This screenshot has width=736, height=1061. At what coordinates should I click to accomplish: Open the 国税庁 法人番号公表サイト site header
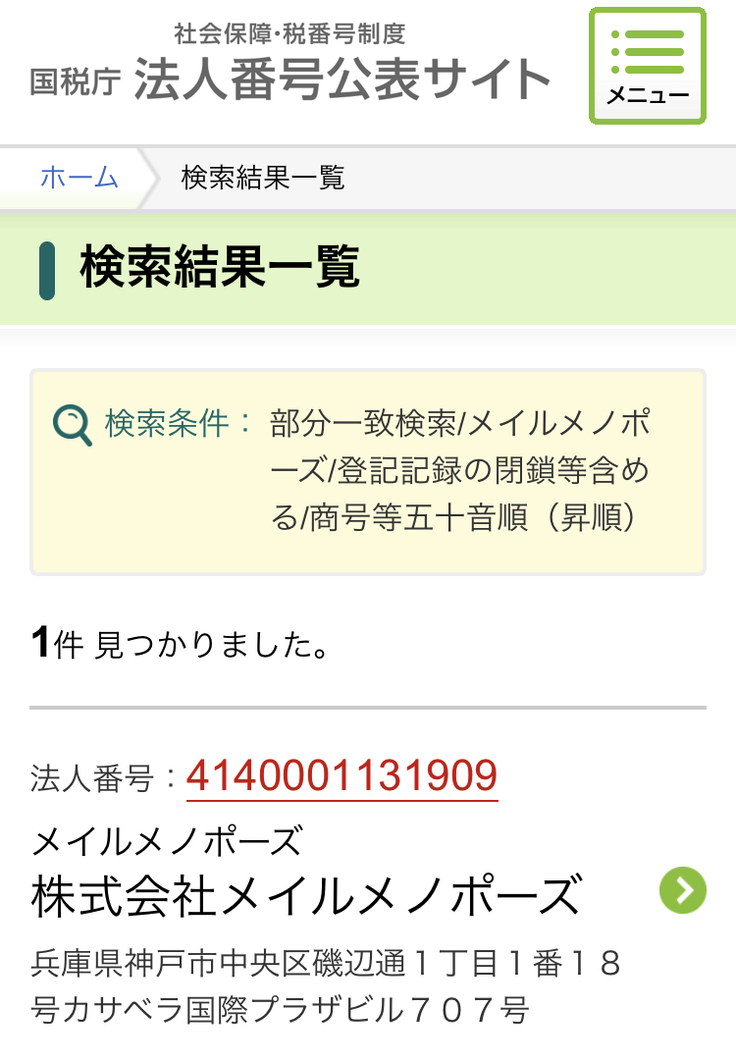[x=290, y=66]
